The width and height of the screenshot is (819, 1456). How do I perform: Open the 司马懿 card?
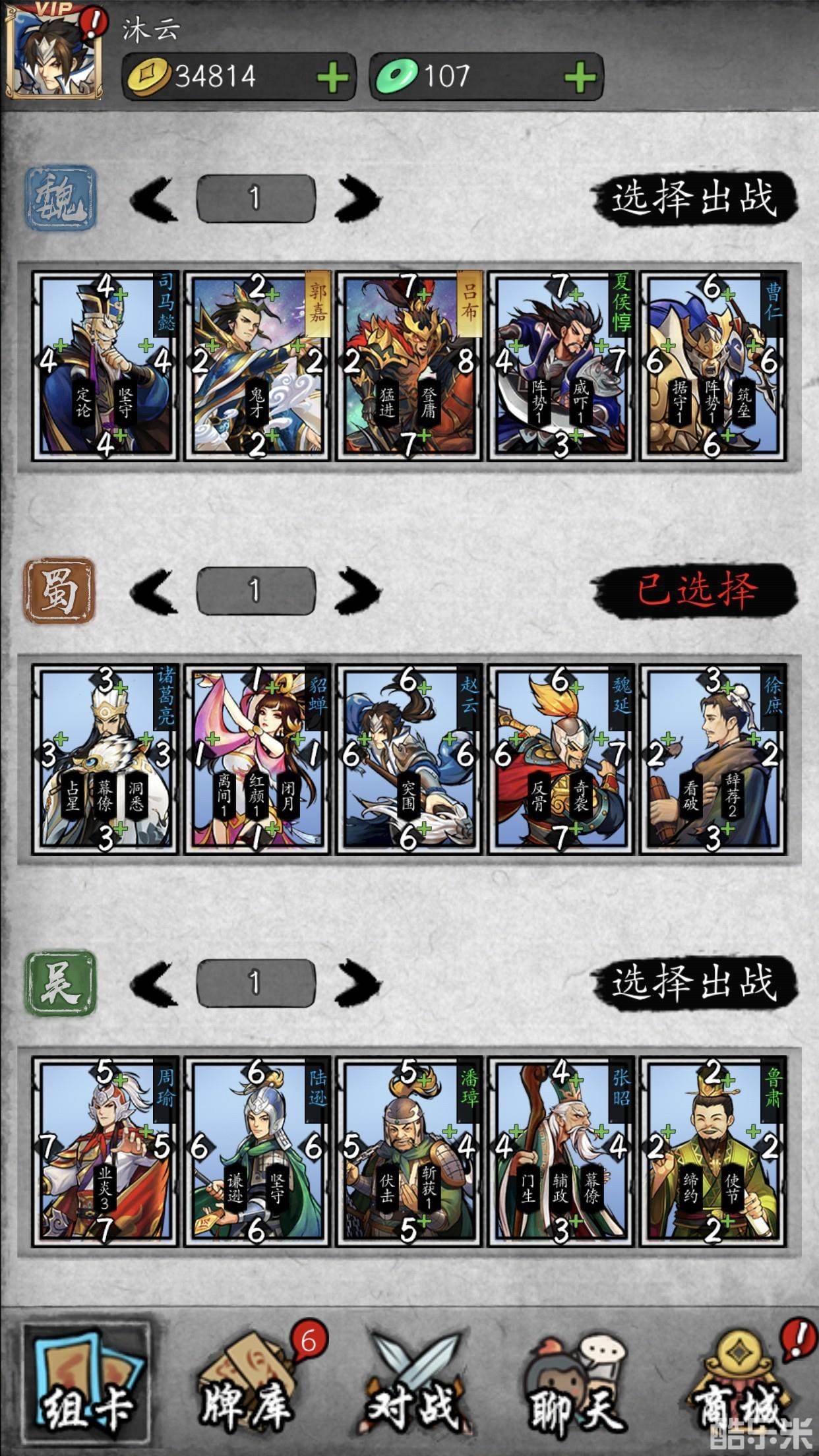coord(106,366)
